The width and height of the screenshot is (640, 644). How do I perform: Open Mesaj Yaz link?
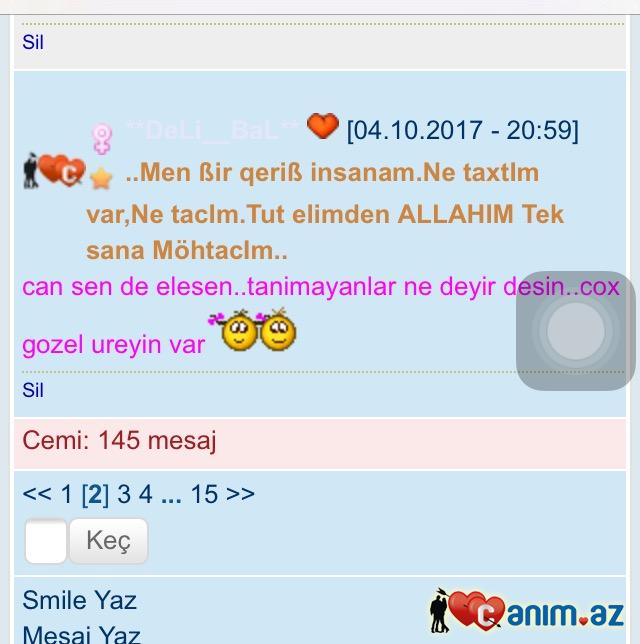point(81,633)
